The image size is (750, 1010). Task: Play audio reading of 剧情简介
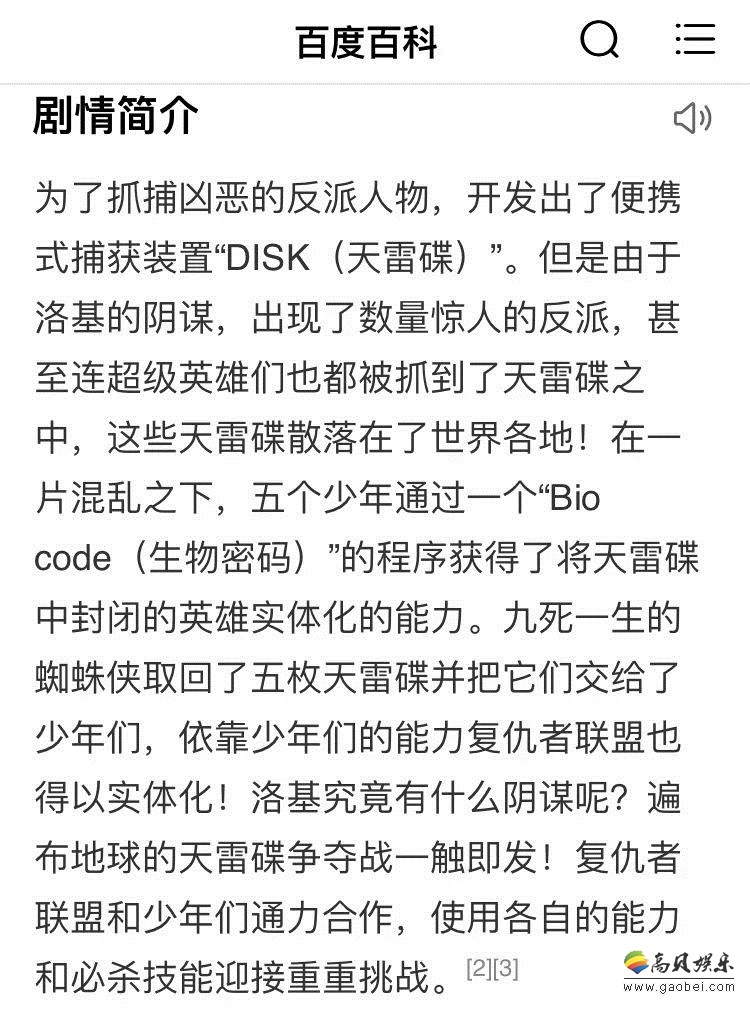692,118
